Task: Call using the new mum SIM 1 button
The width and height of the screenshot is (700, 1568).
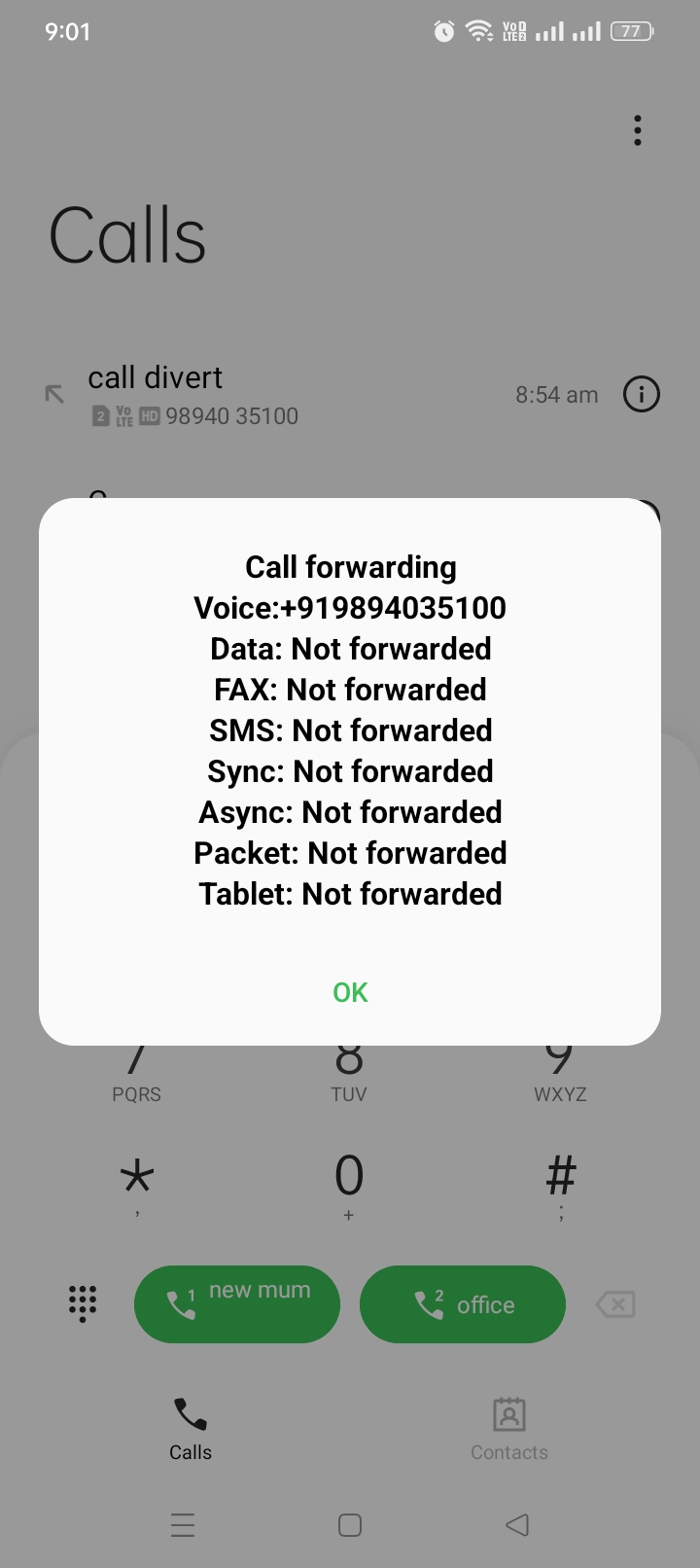Action: point(237,1303)
